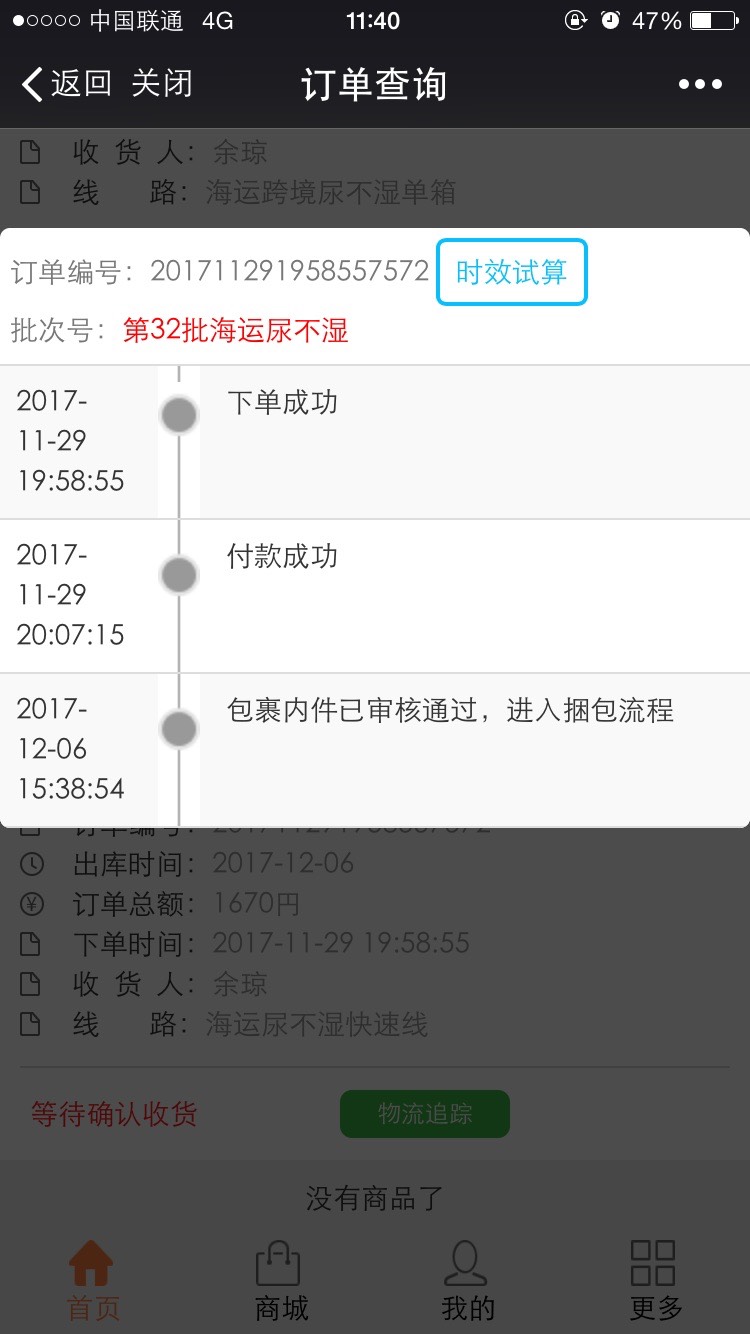Screen dimensions: 750x1334
Task: Switch to the 首页 tab
Action: tap(93, 1281)
